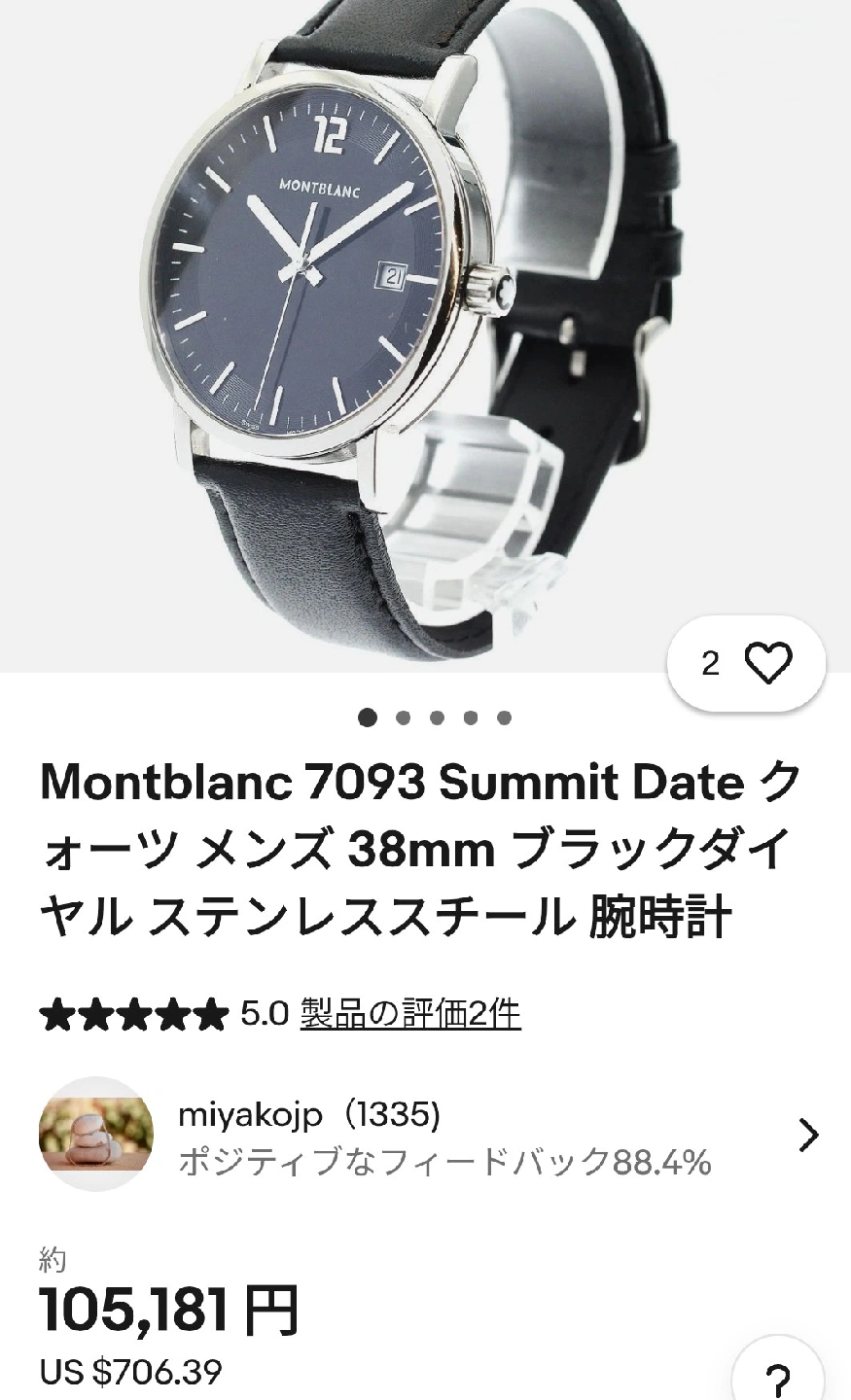Open the 製品の評価2件 reviews link

pos(409,1014)
